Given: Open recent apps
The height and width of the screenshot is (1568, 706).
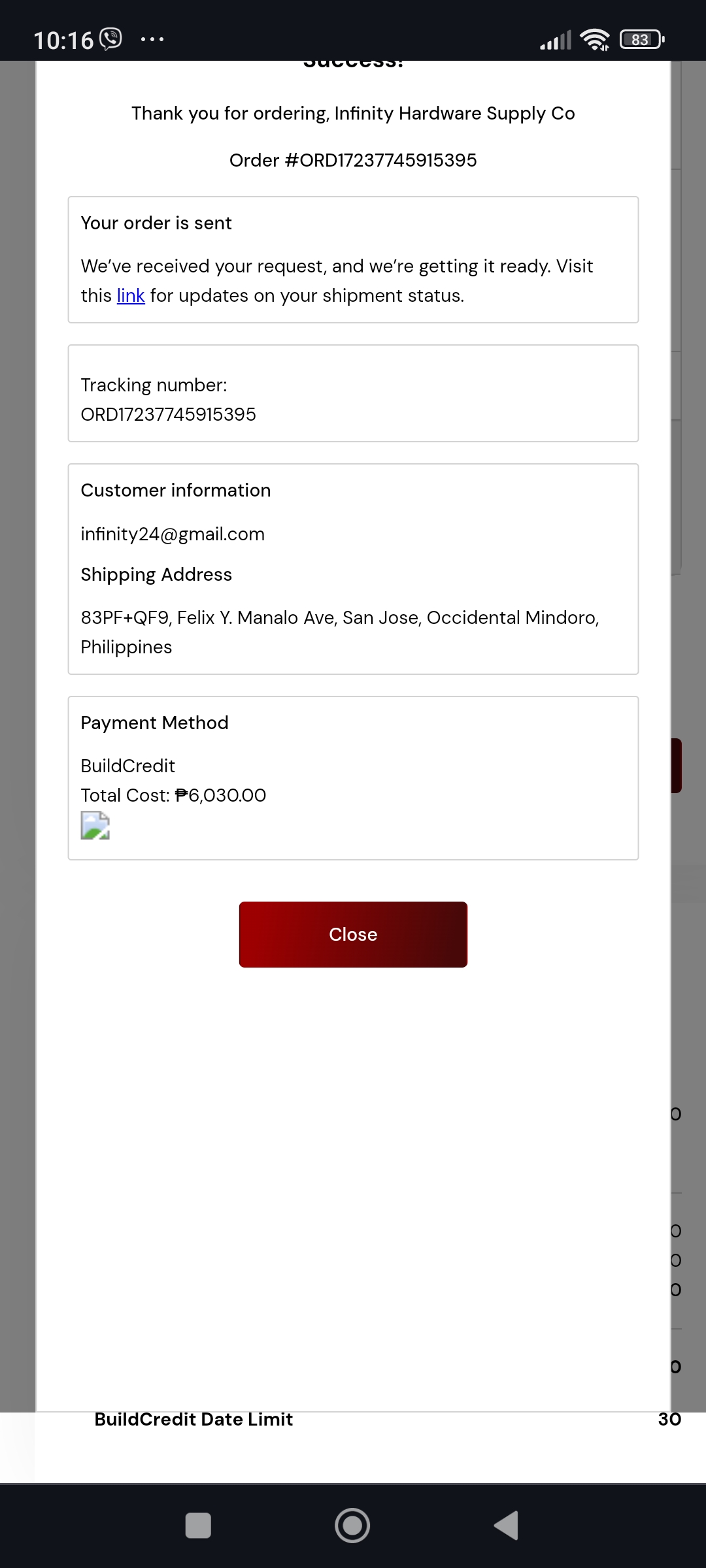Looking at the screenshot, I should (x=198, y=1526).
